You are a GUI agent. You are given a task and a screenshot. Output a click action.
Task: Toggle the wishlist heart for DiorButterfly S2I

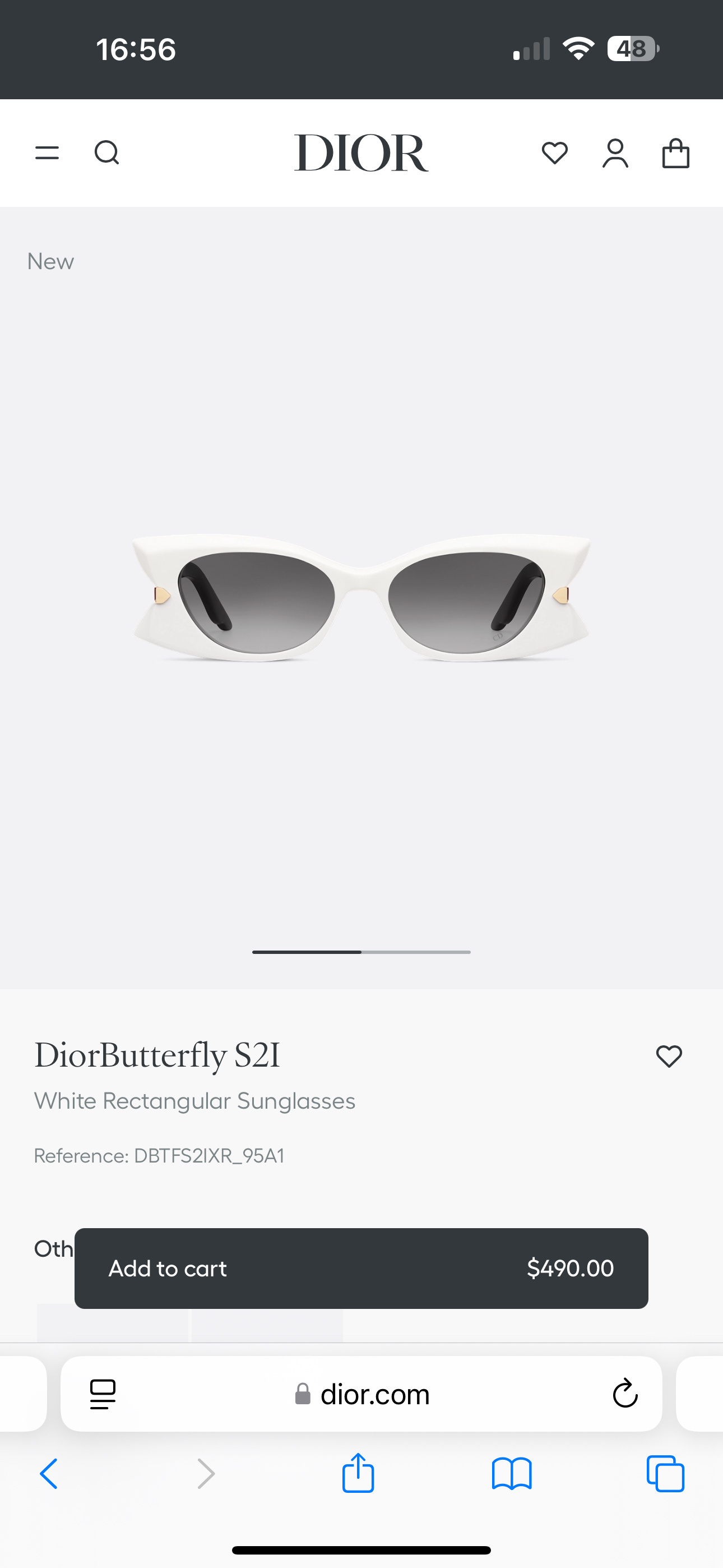click(668, 1057)
